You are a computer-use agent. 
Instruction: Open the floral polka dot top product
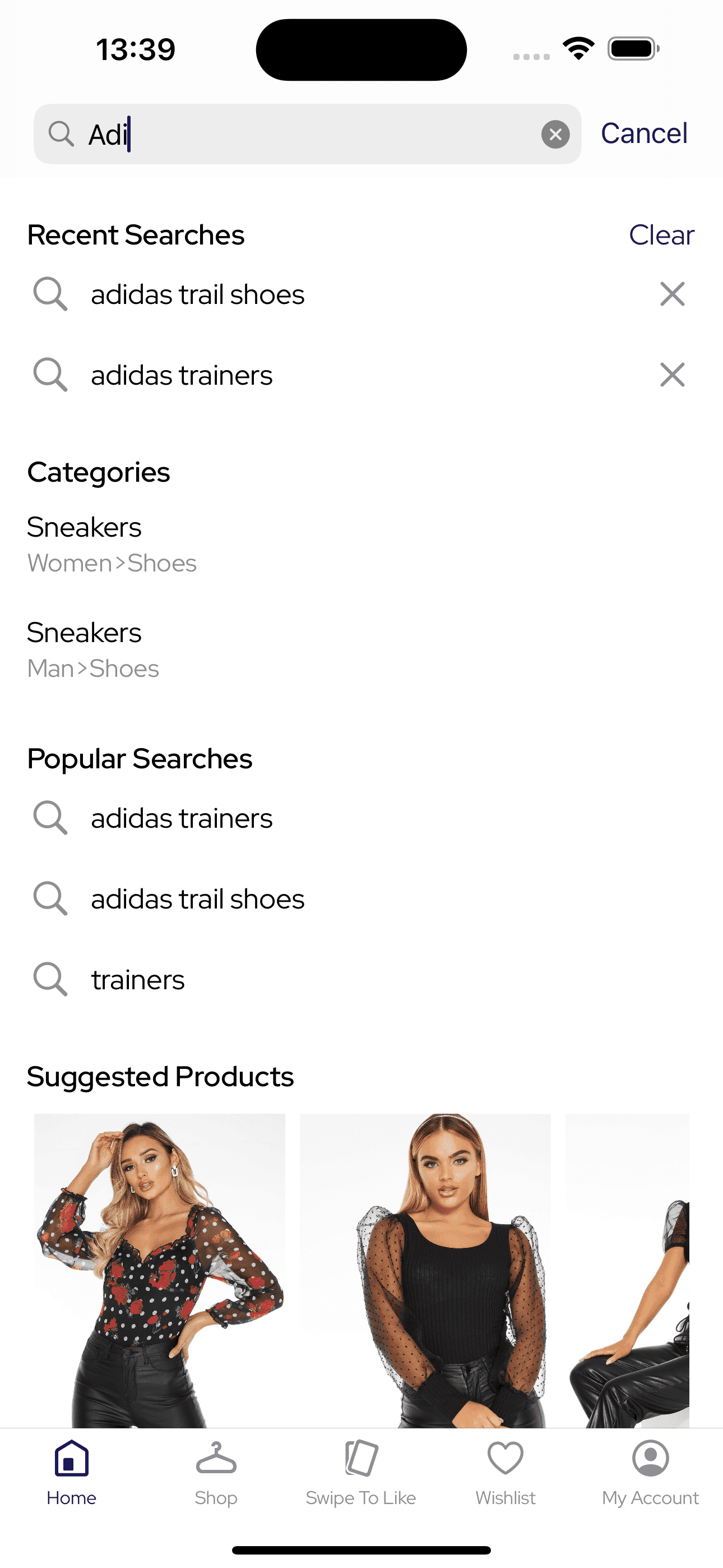click(x=159, y=1270)
